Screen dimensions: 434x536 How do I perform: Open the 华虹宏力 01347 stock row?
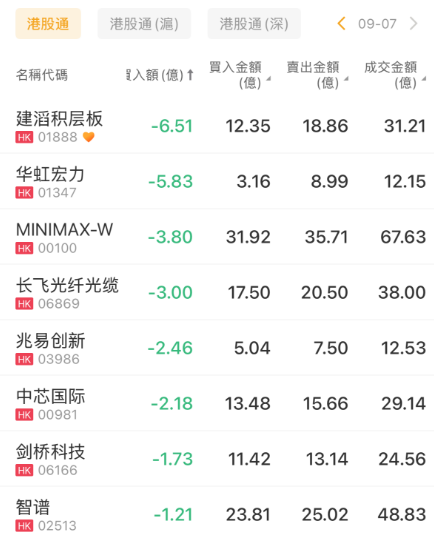pyautogui.click(x=217, y=182)
